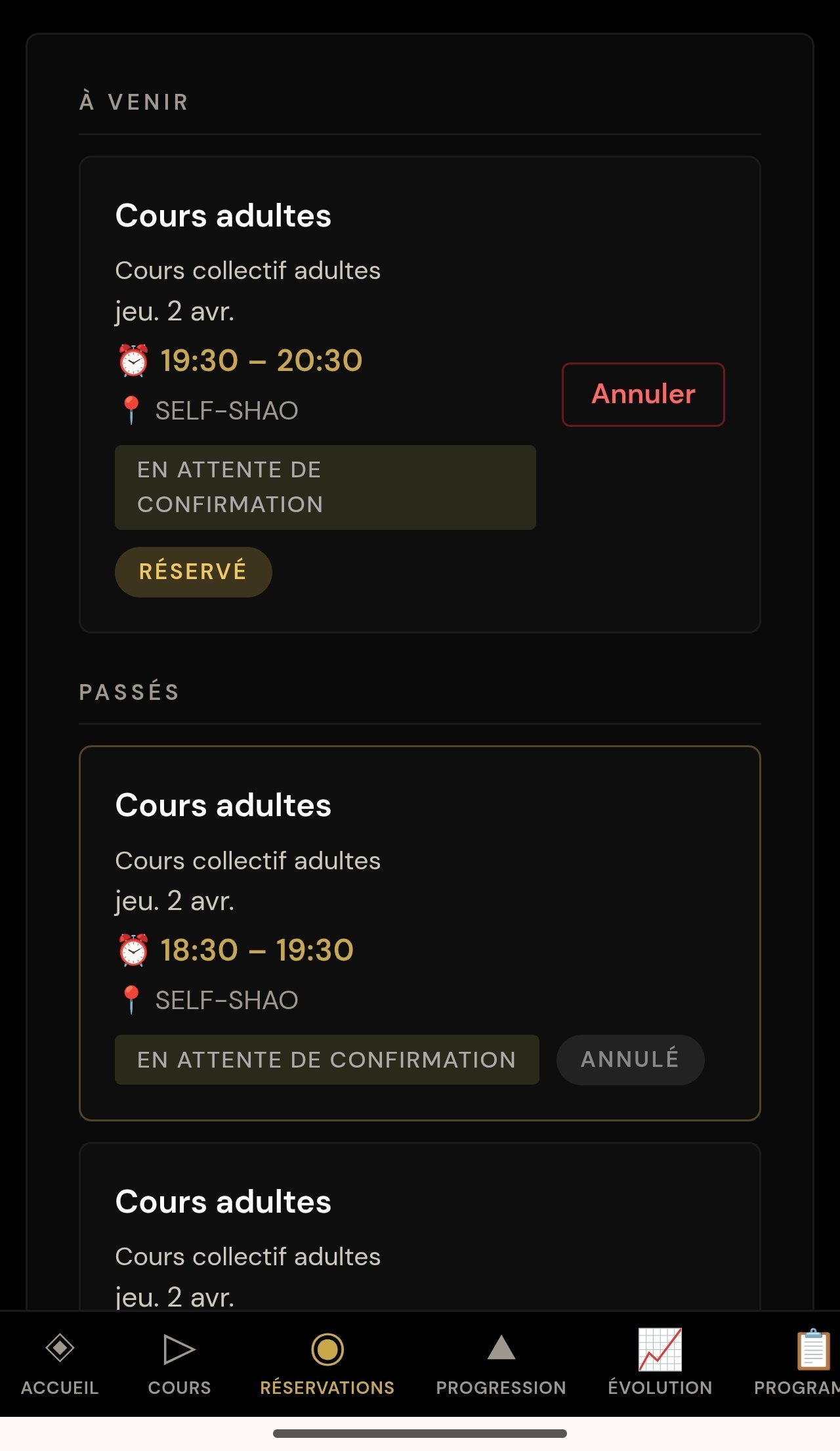This screenshot has width=840, height=1451.
Task: Expand the À VENIR section
Action: [133, 100]
